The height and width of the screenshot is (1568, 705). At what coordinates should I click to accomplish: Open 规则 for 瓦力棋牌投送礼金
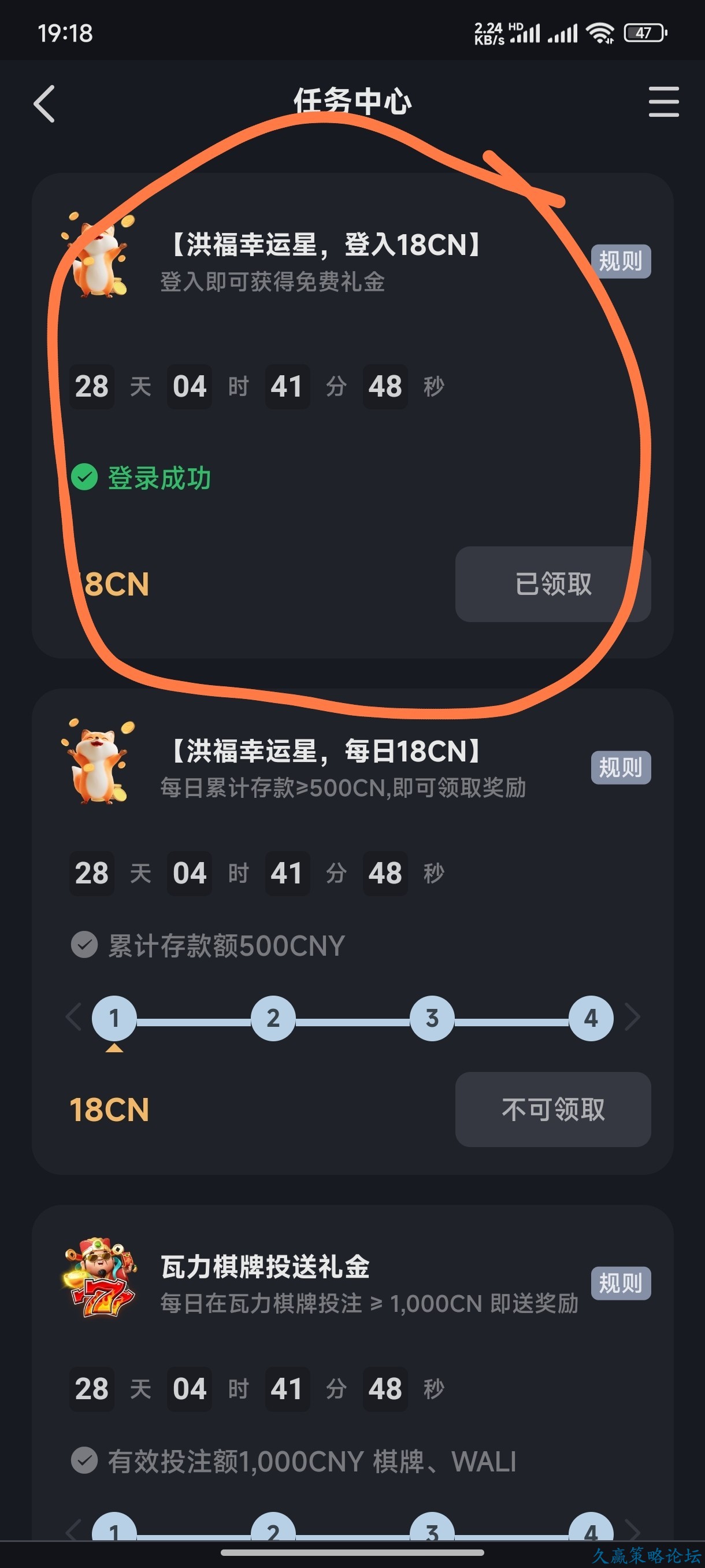coord(621,1282)
